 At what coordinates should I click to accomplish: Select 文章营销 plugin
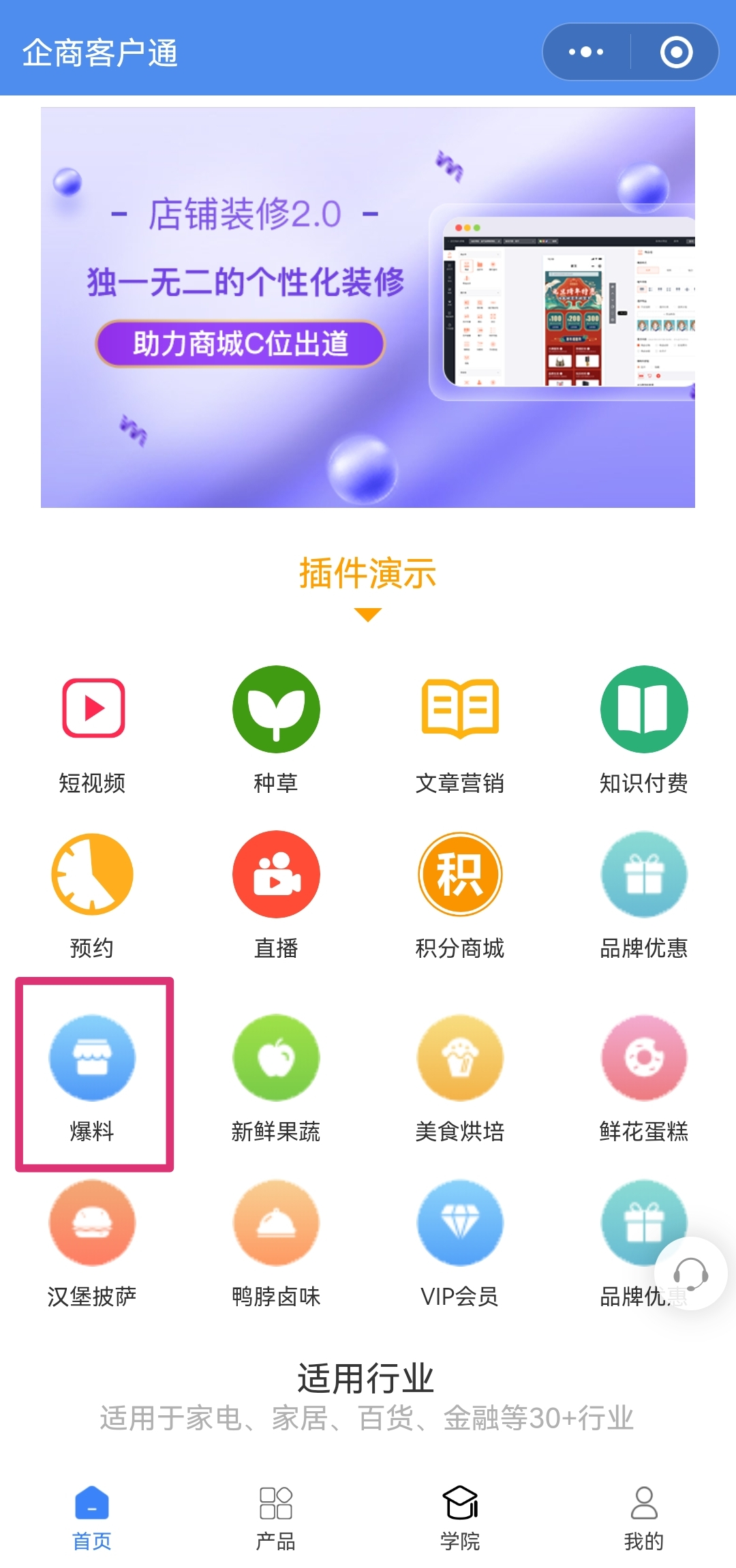point(460,729)
